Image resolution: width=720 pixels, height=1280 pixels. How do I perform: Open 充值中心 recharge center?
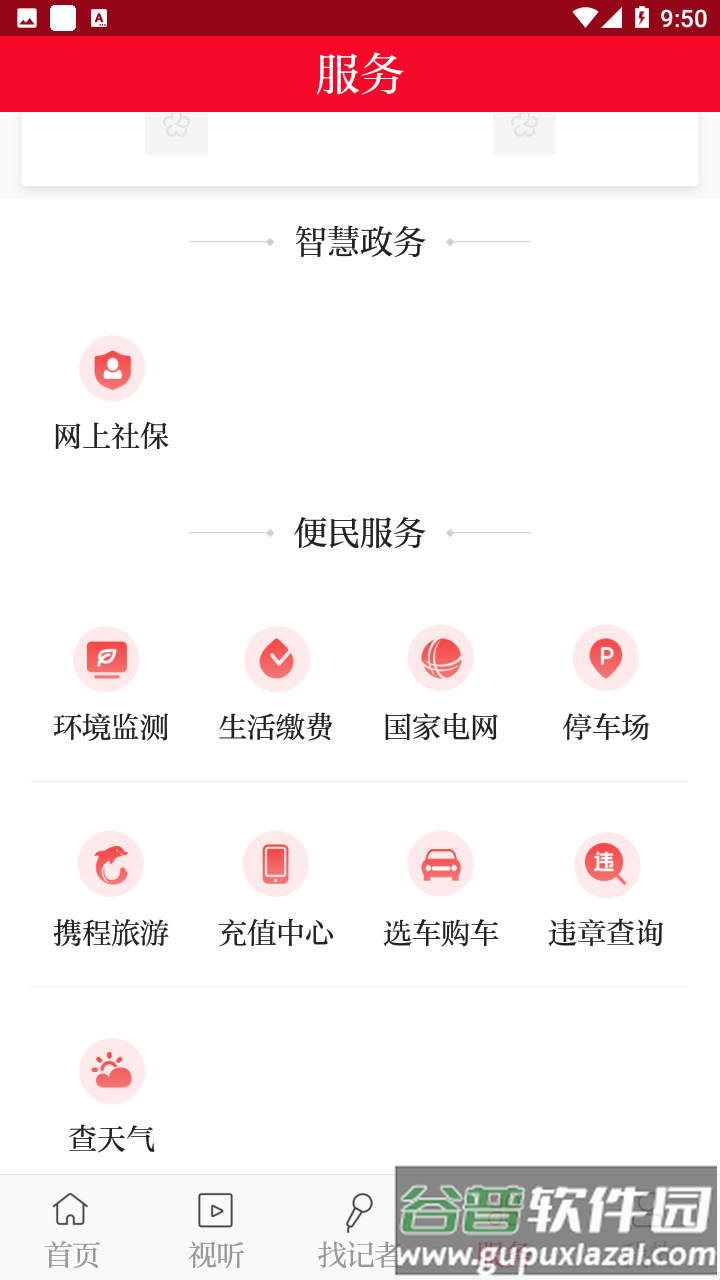click(276, 890)
